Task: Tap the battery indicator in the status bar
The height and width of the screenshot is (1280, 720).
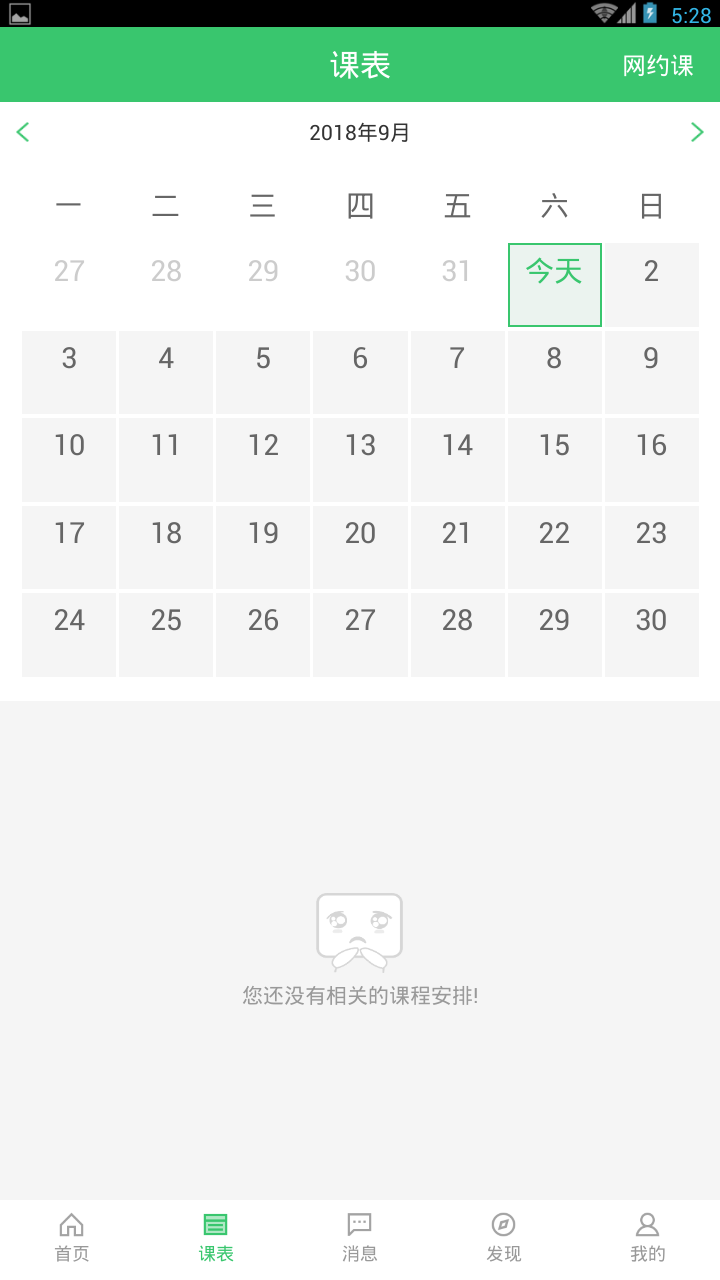Action: click(650, 13)
